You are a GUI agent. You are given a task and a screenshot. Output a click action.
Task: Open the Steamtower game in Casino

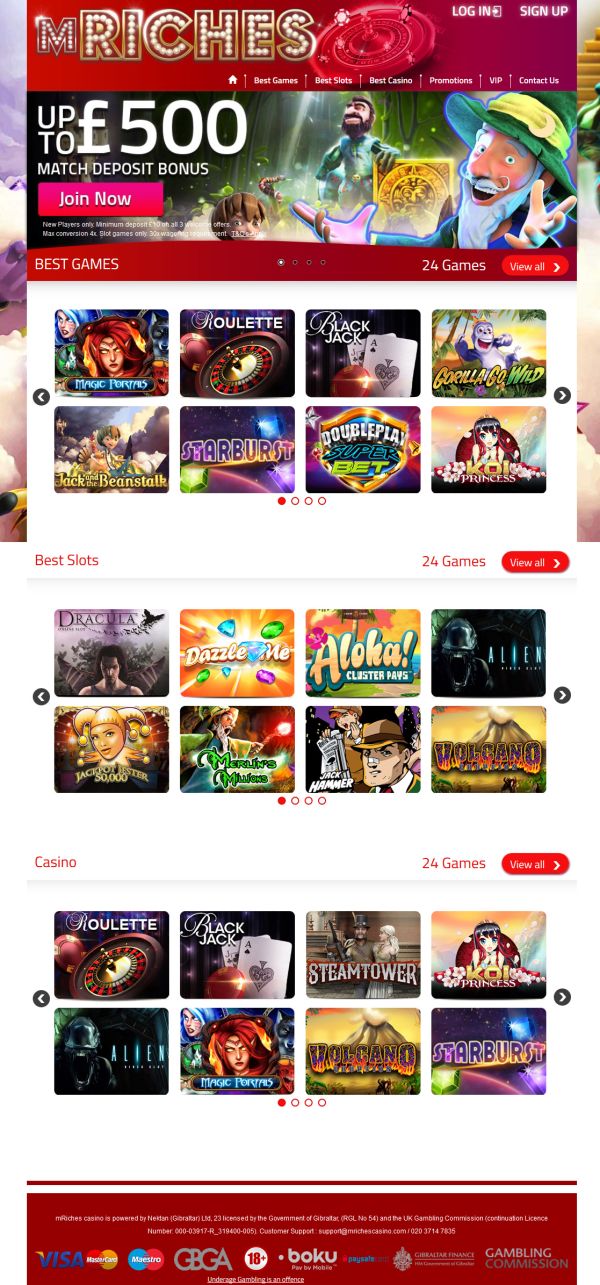[x=363, y=955]
